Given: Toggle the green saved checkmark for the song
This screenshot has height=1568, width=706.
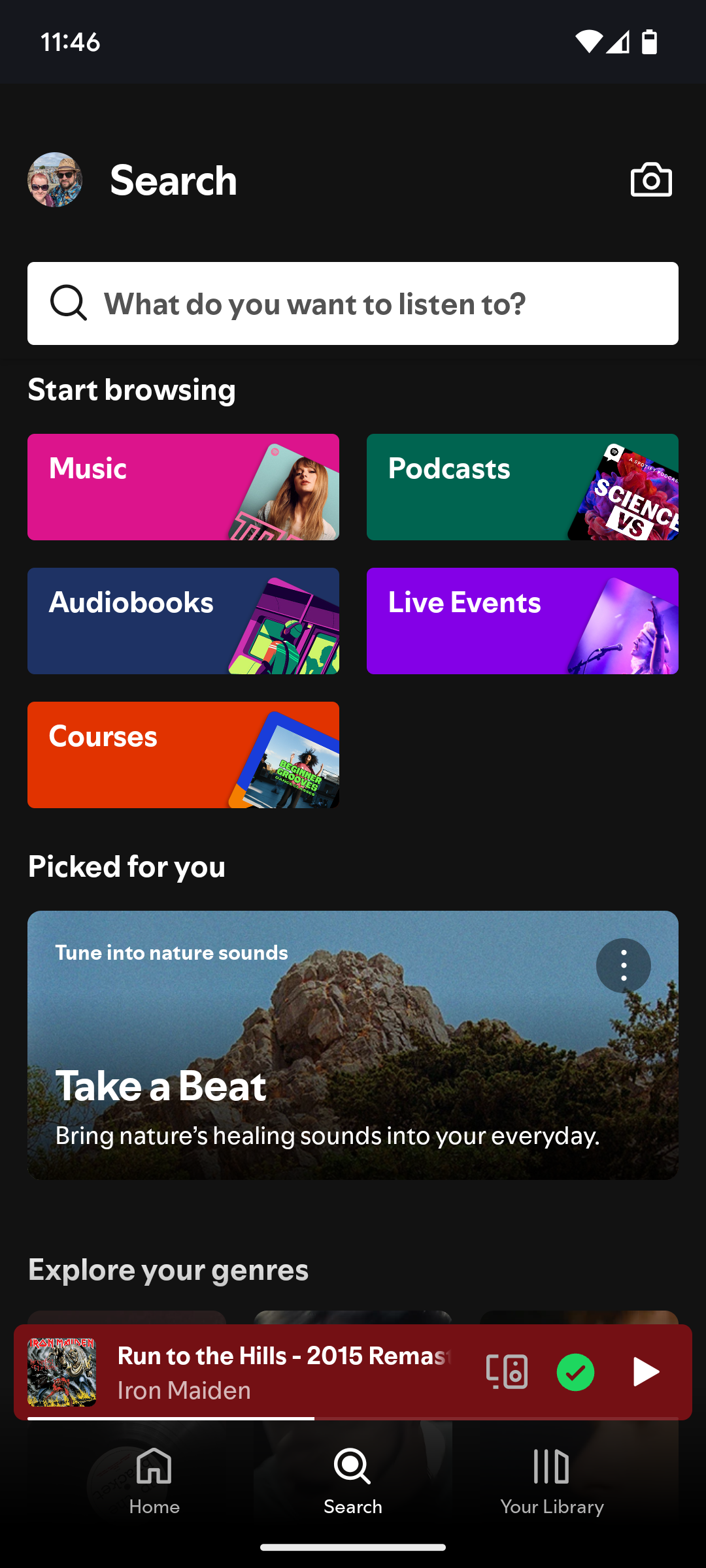Looking at the screenshot, I should (x=575, y=1372).
